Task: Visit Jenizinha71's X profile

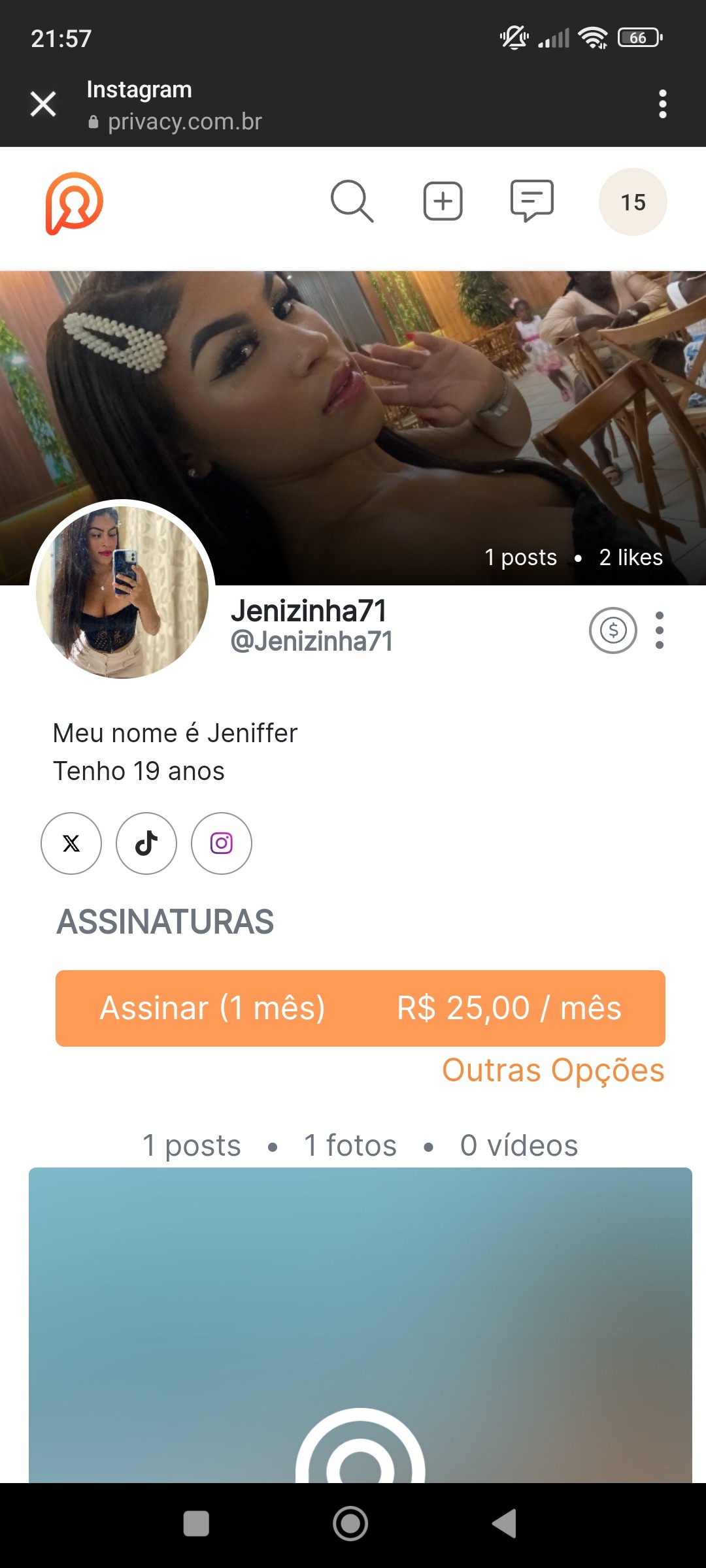Action: [71, 843]
